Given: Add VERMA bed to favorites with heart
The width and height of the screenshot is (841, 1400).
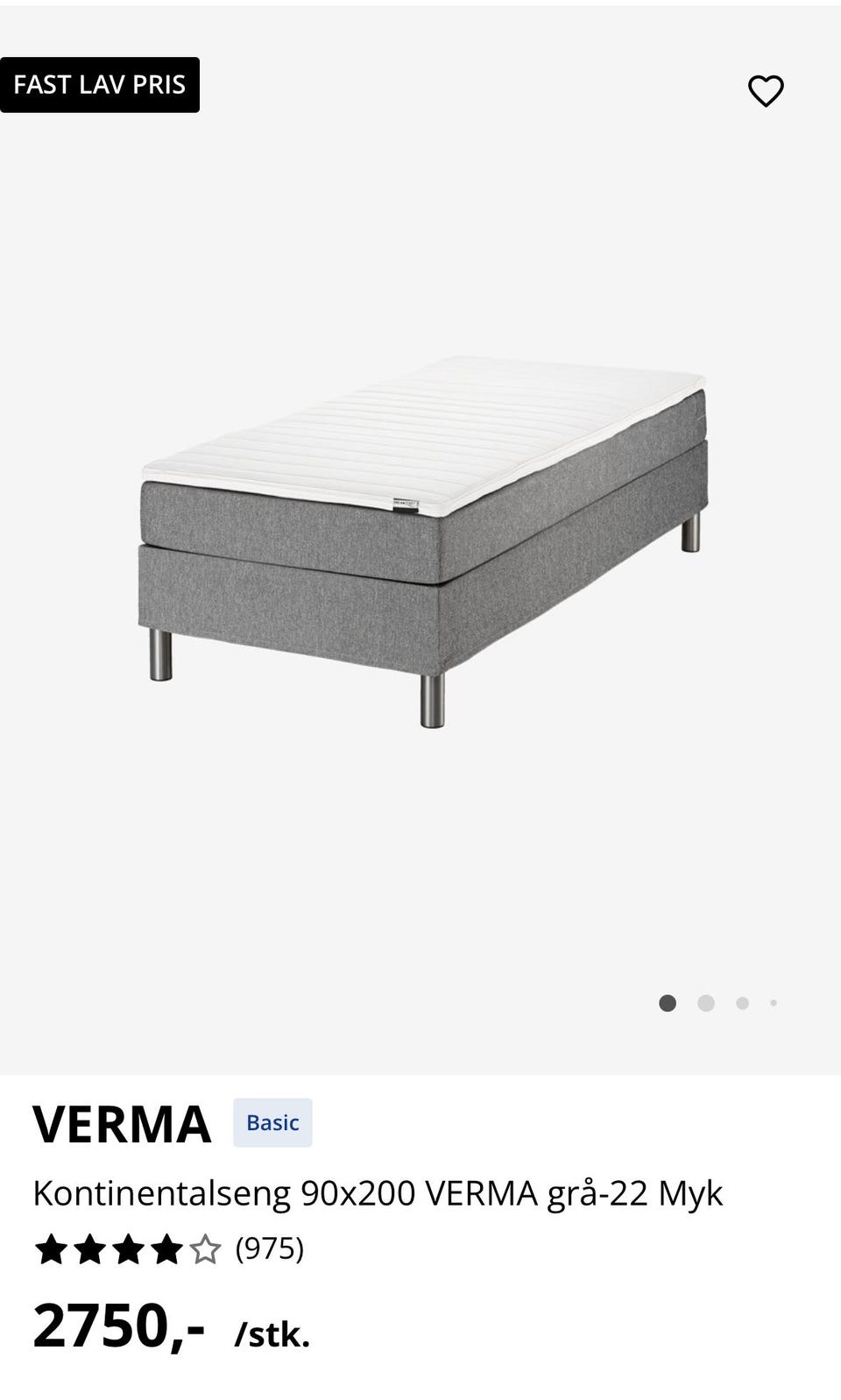Looking at the screenshot, I should 766,90.
